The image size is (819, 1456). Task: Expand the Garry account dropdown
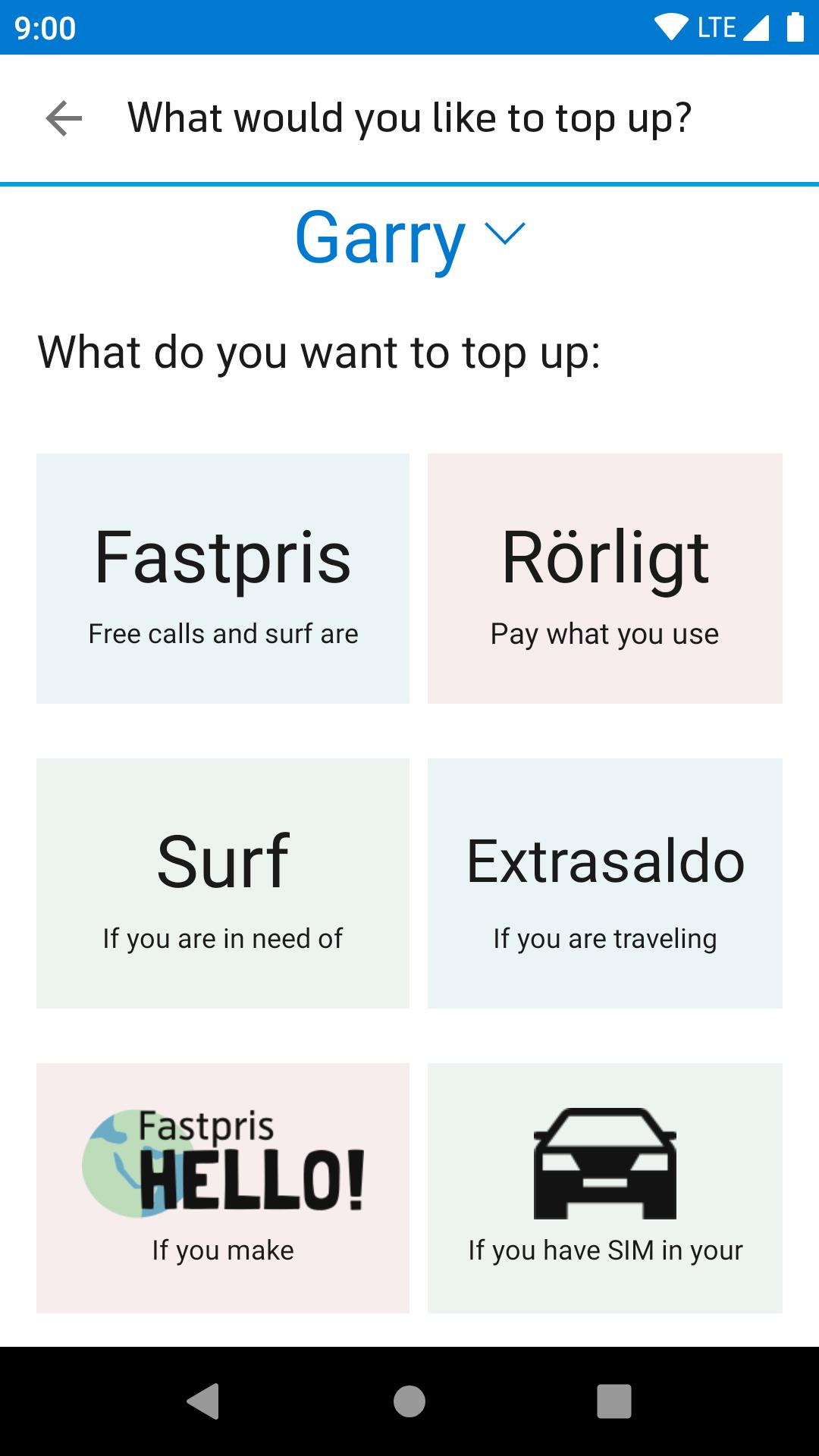tap(409, 237)
